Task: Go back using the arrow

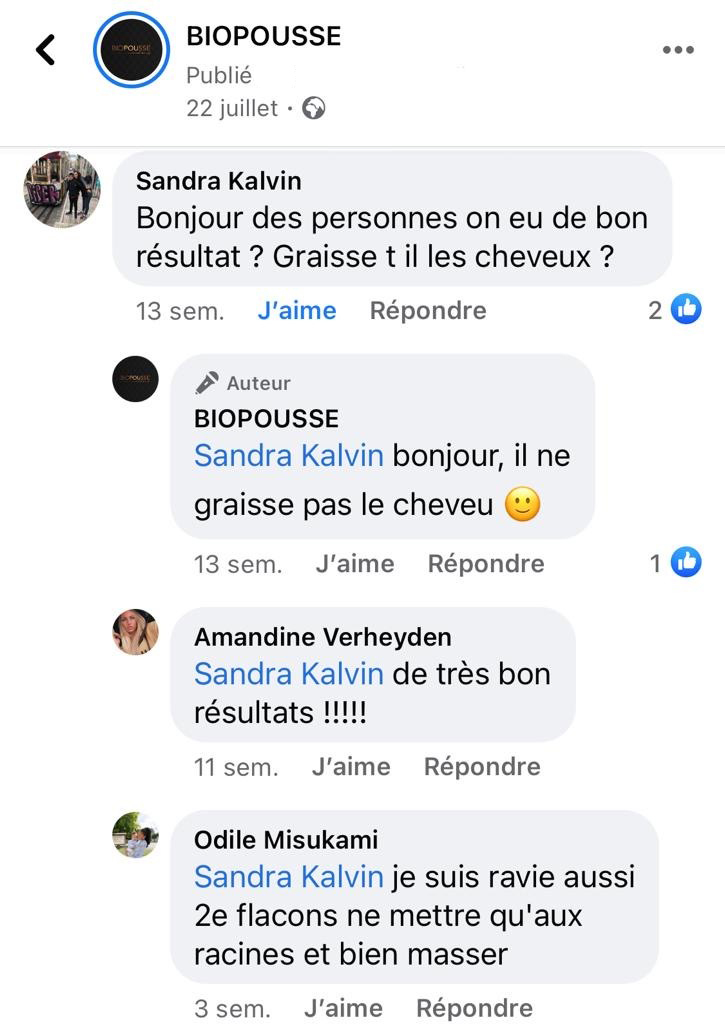Action: (x=45, y=50)
